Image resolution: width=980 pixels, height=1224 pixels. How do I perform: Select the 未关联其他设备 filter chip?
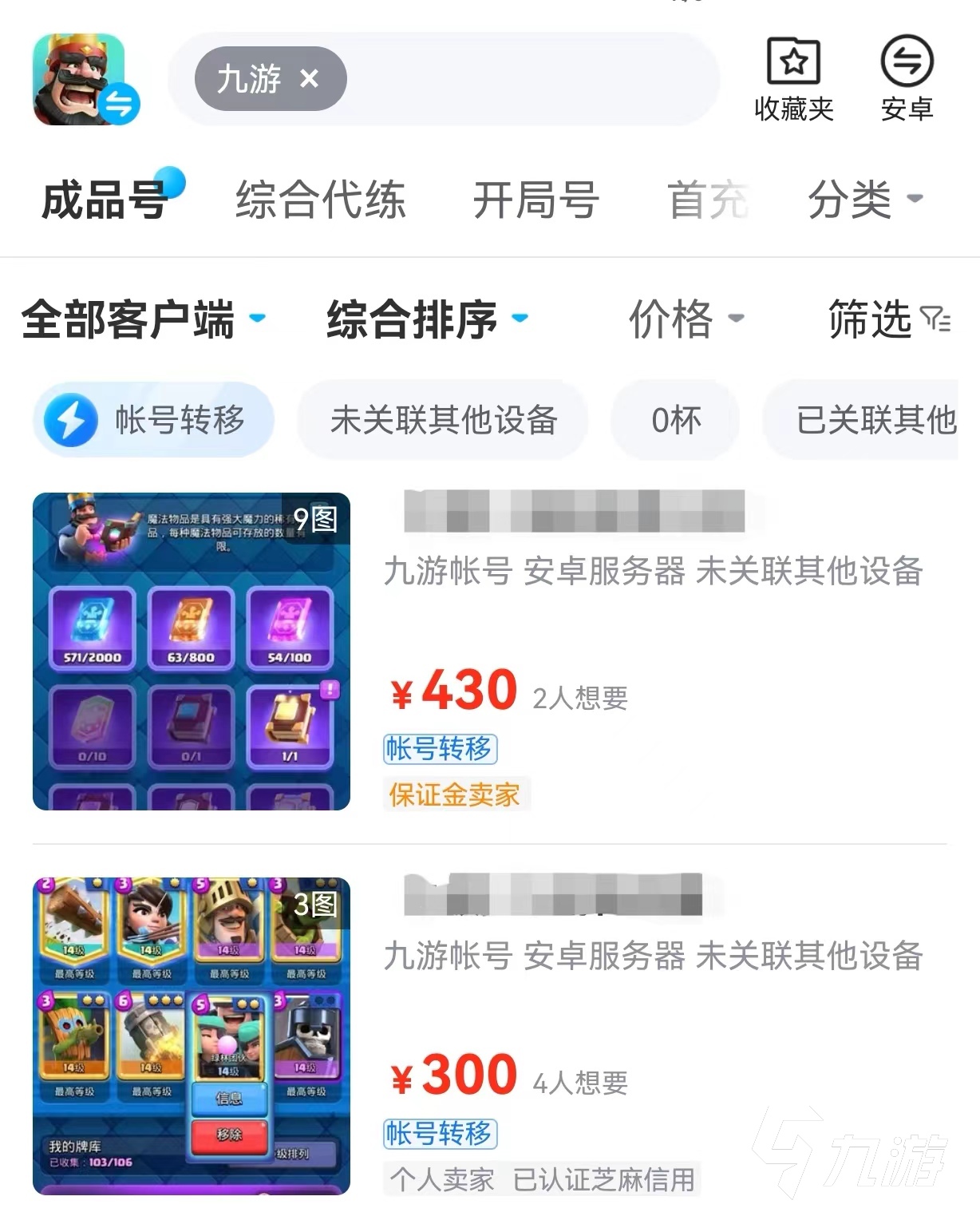click(x=443, y=420)
